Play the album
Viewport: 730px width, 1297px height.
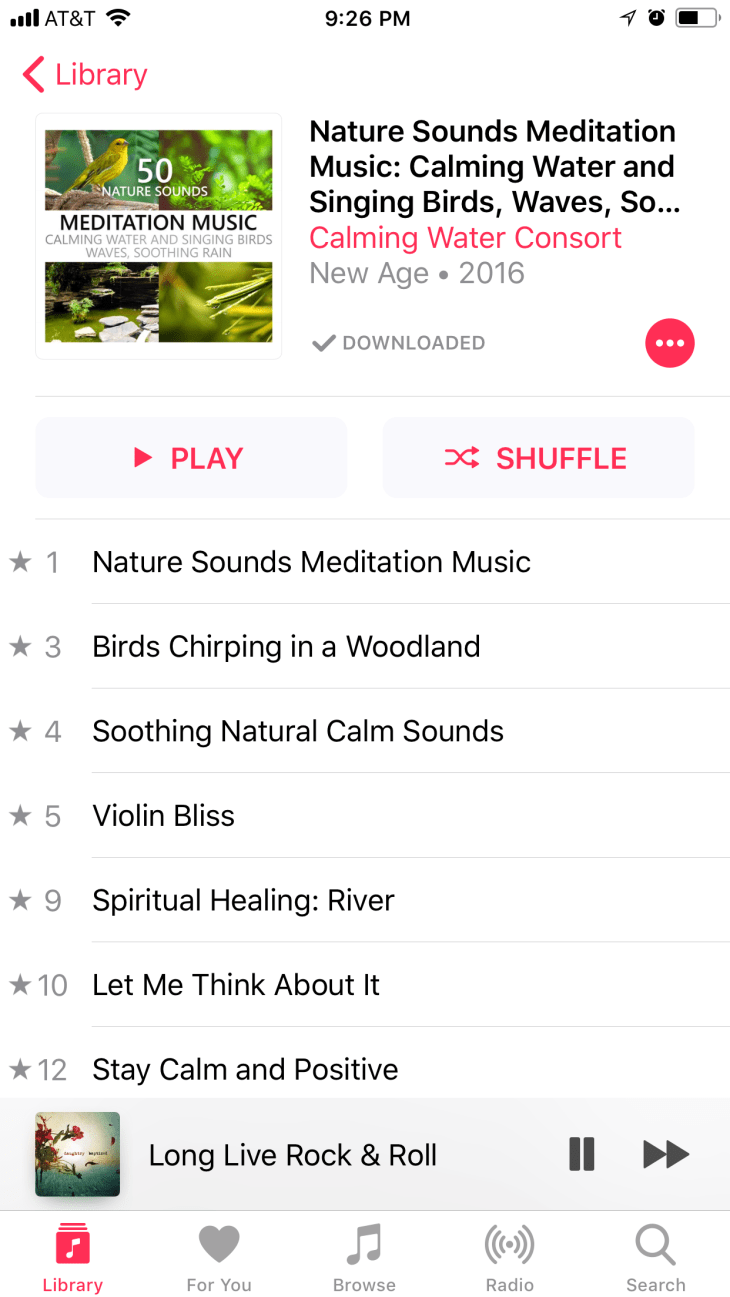191,458
